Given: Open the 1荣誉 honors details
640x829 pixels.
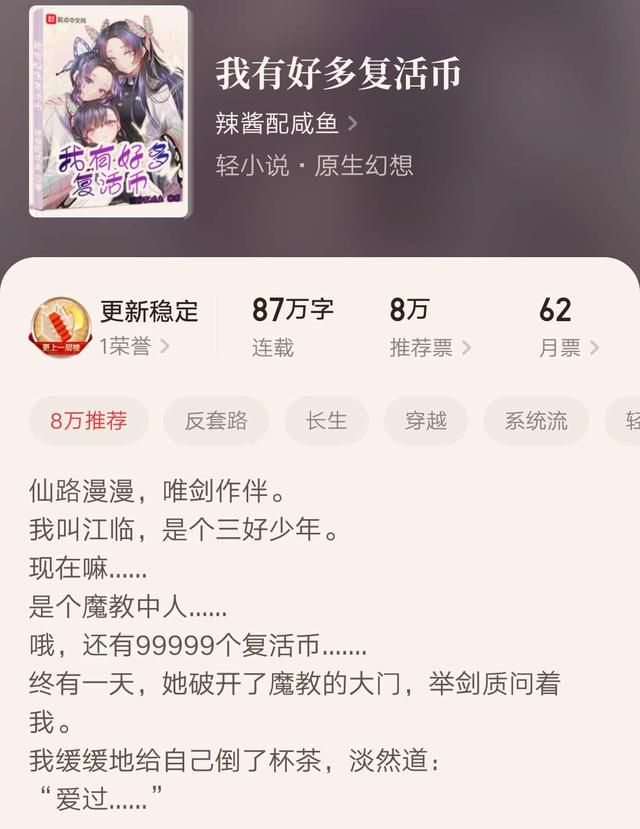Looking at the screenshot, I should (134, 347).
